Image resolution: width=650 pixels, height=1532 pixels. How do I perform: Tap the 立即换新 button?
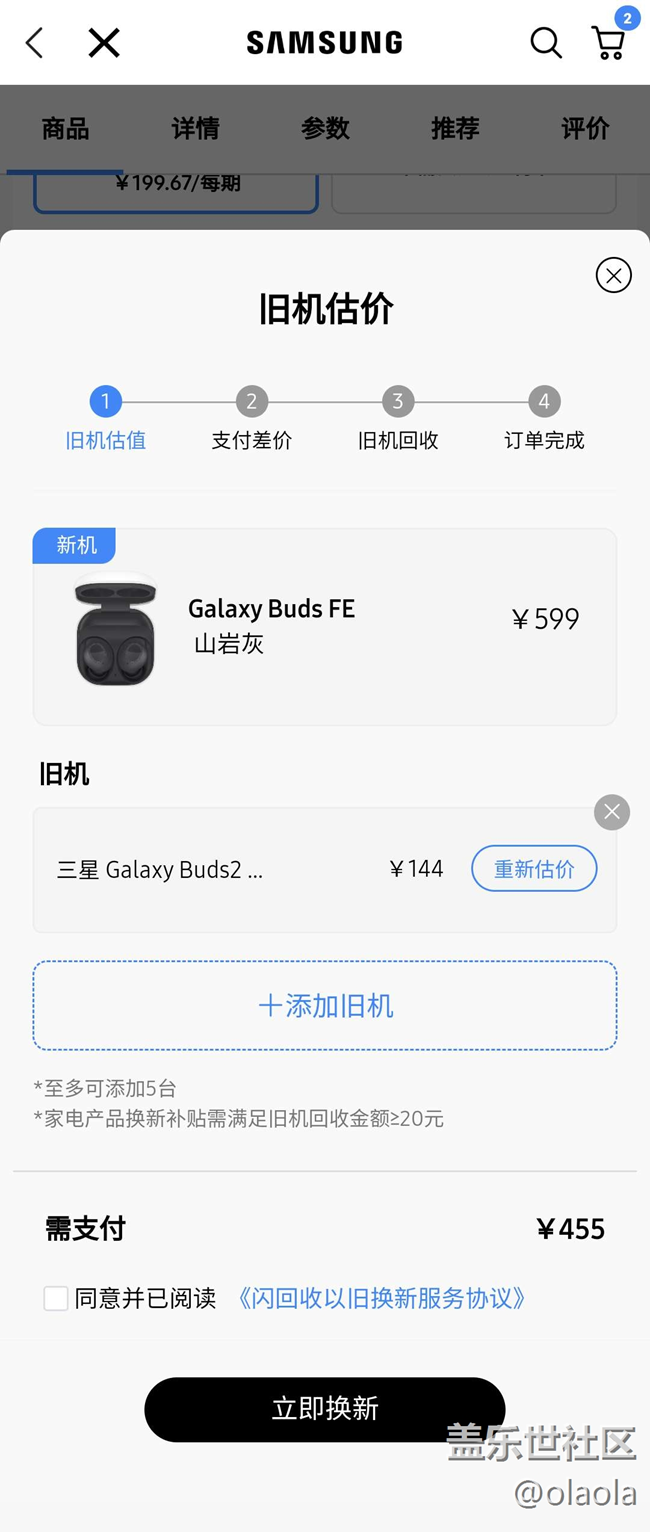[325, 1409]
